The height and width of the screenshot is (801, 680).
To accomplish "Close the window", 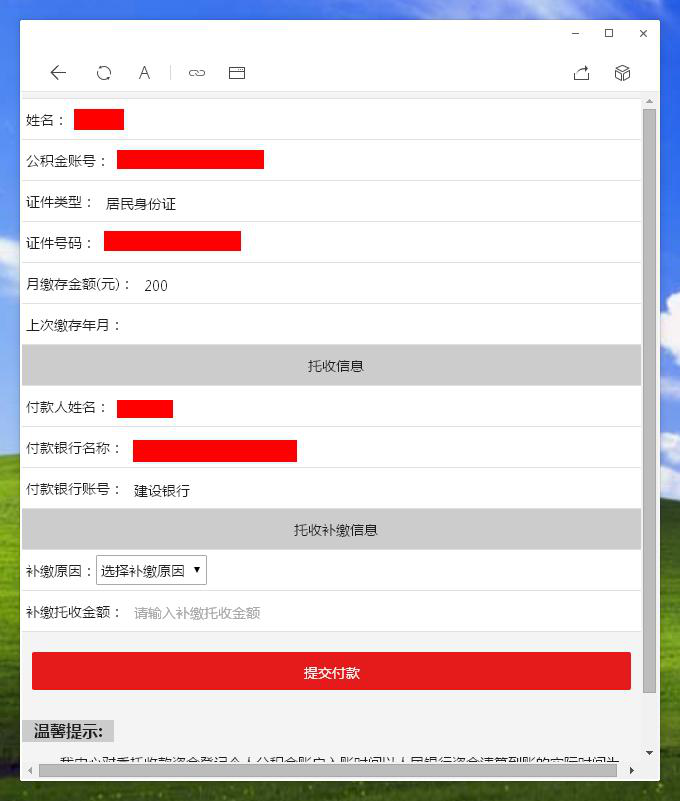I will (x=643, y=34).
